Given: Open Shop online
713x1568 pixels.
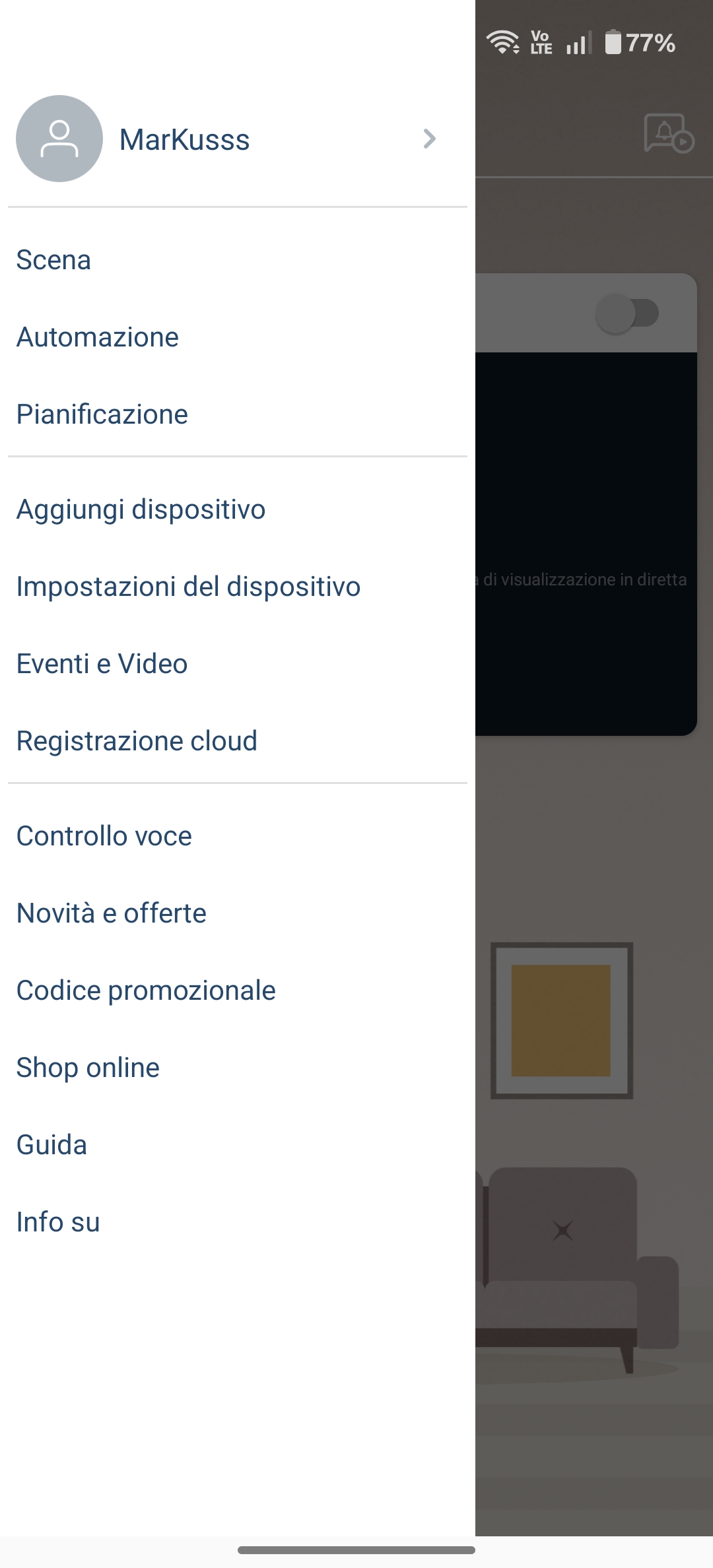Looking at the screenshot, I should (x=88, y=1068).
